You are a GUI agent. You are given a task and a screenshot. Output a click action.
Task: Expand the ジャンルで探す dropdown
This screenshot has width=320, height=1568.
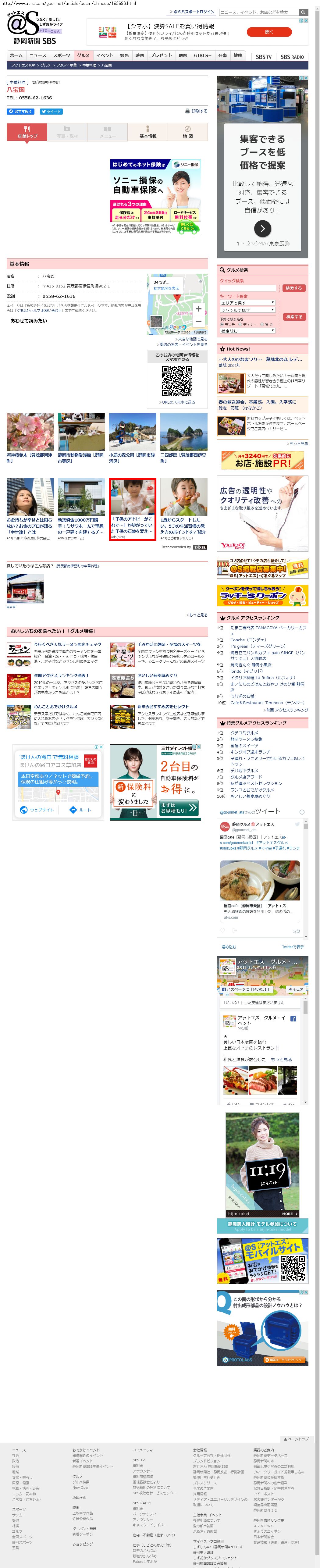coord(247,310)
